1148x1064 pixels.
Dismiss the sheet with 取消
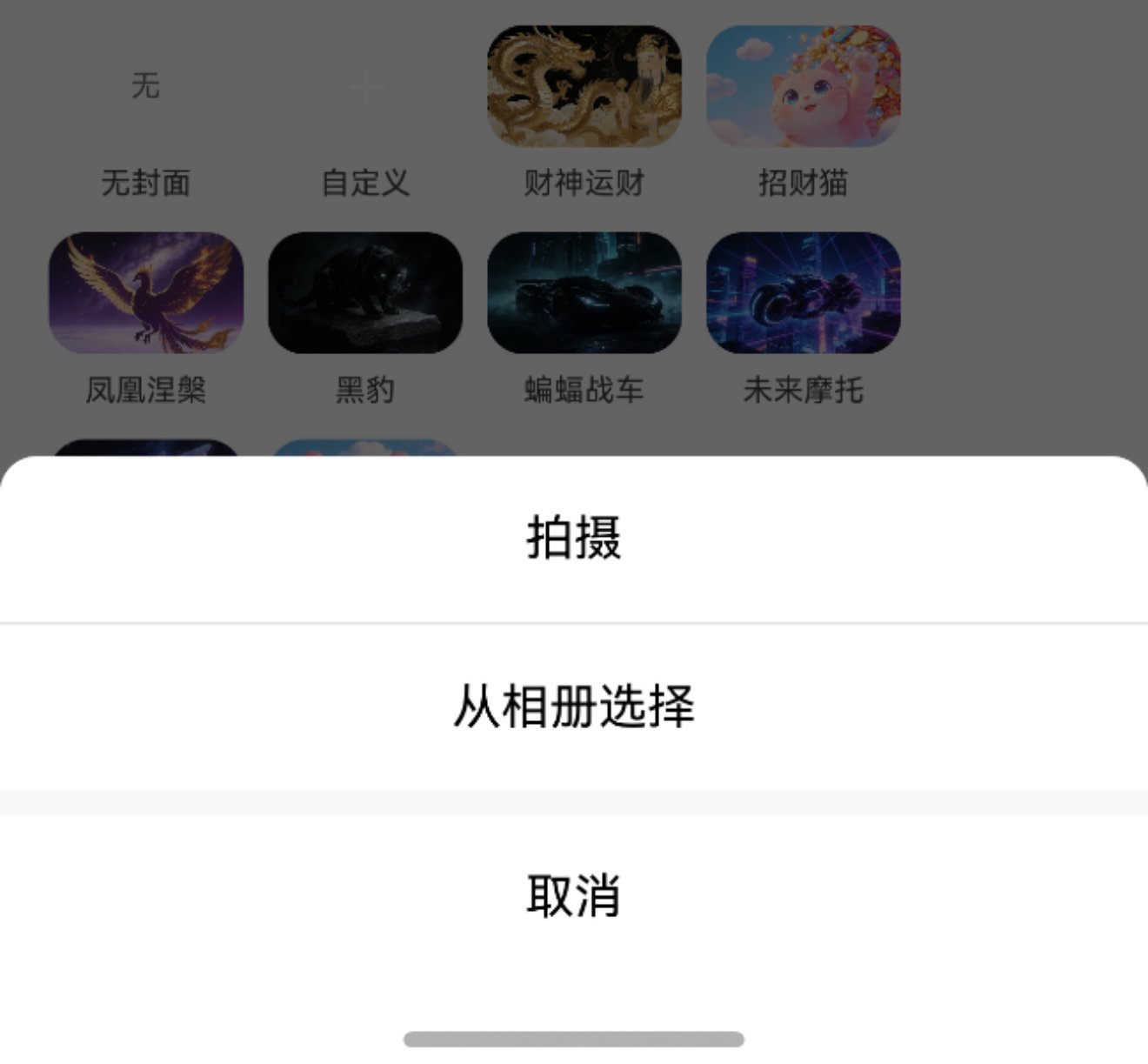[x=574, y=894]
